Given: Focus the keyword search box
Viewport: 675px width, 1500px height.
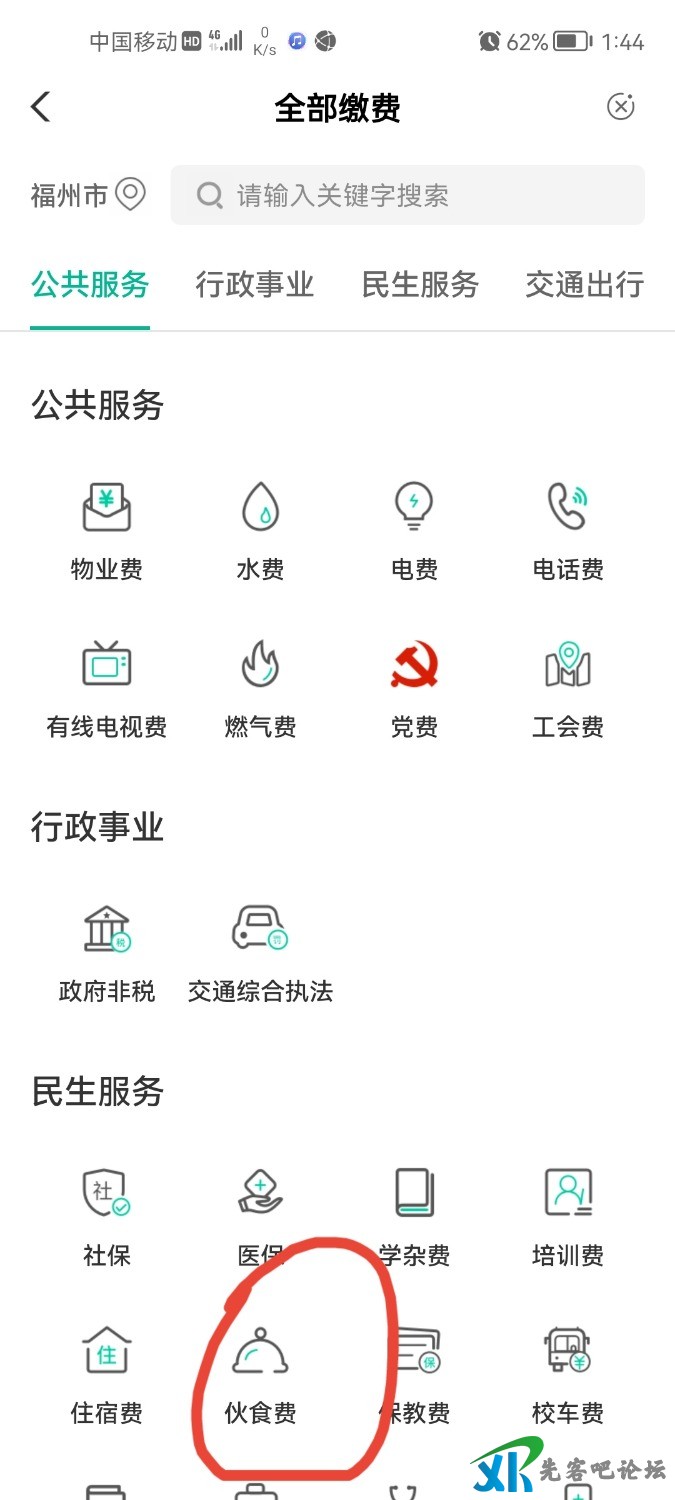Looking at the screenshot, I should [408, 195].
